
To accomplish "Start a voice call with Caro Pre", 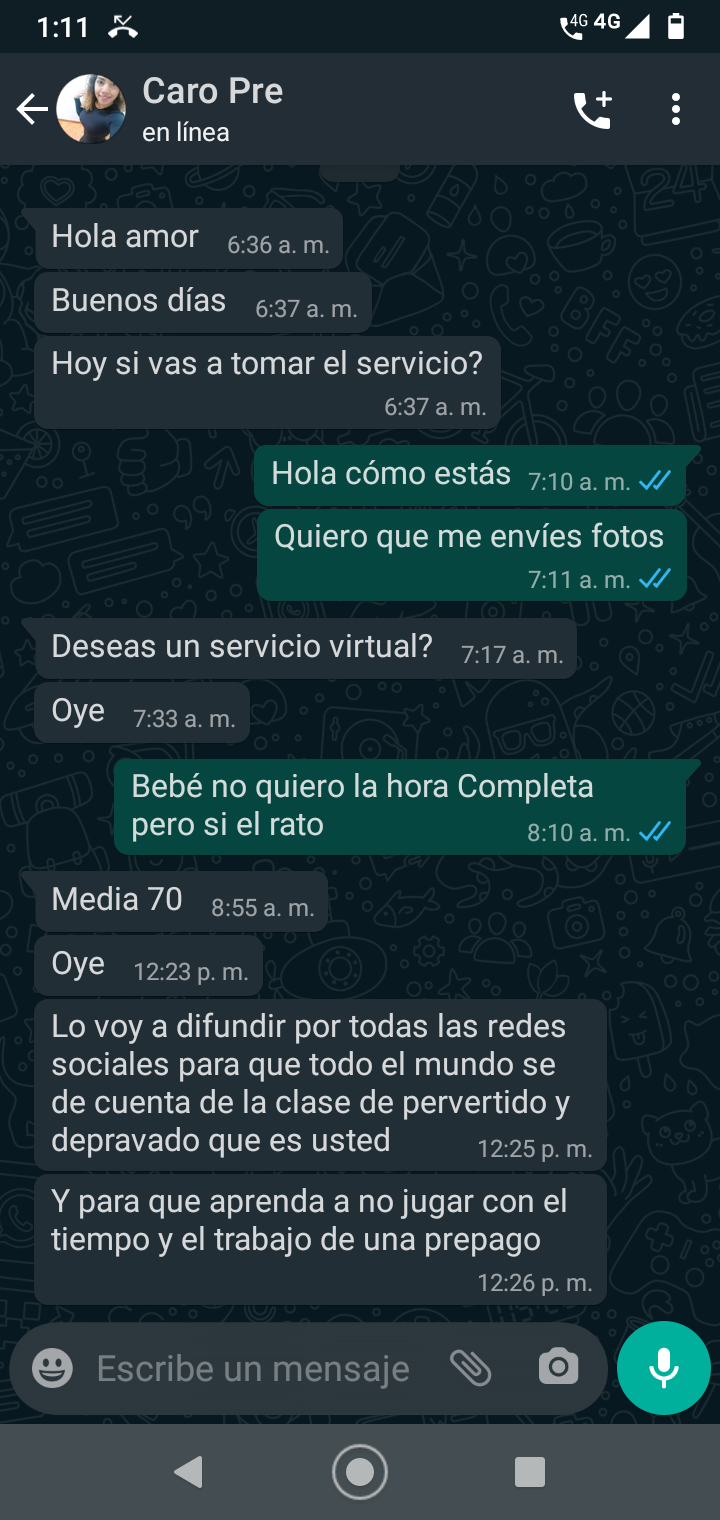I will coord(593,109).
